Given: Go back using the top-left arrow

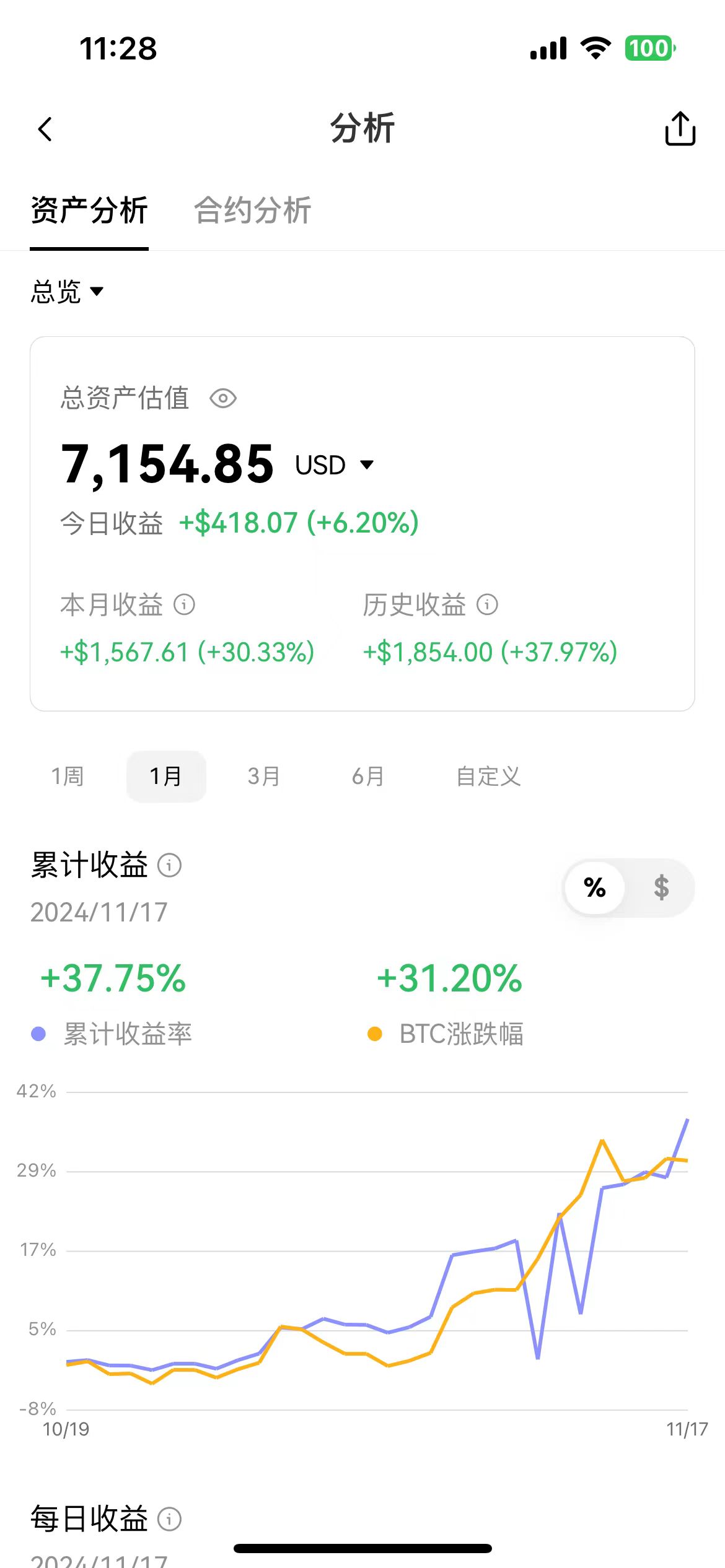Looking at the screenshot, I should coord(45,129).
